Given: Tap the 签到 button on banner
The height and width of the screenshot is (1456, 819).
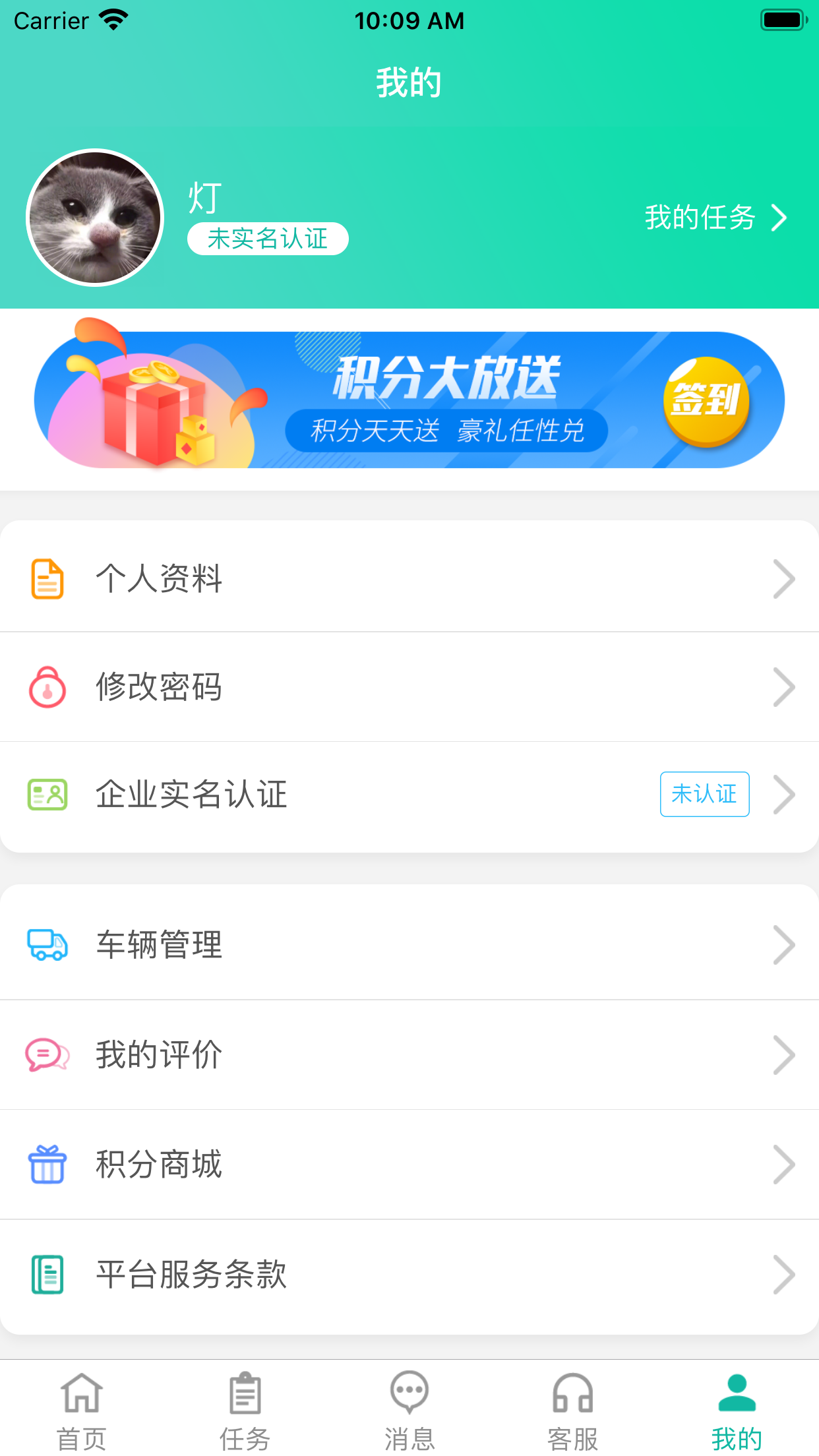Looking at the screenshot, I should pos(706,400).
